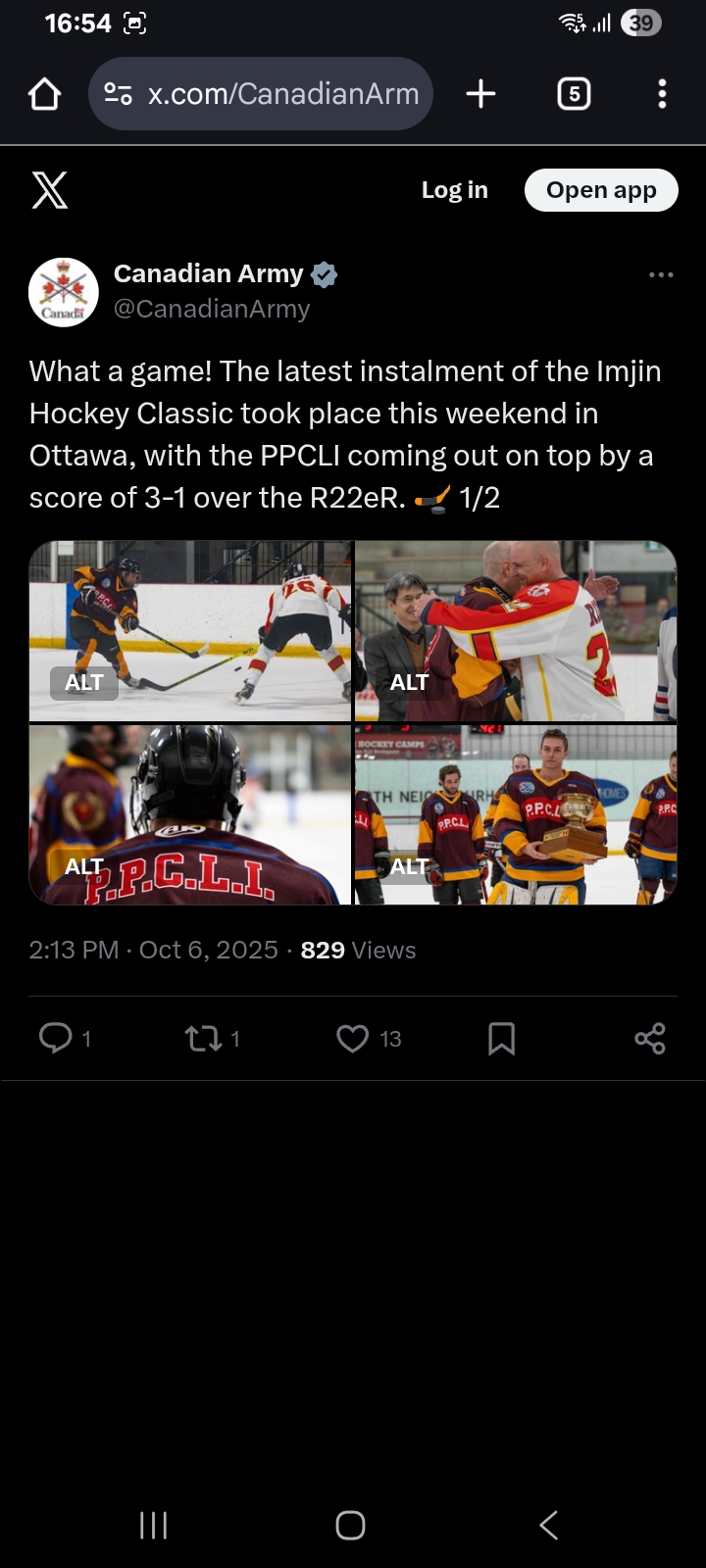Repost the Imjin Hockey Classic post
This screenshot has width=706, height=1568.
pos(204,1038)
